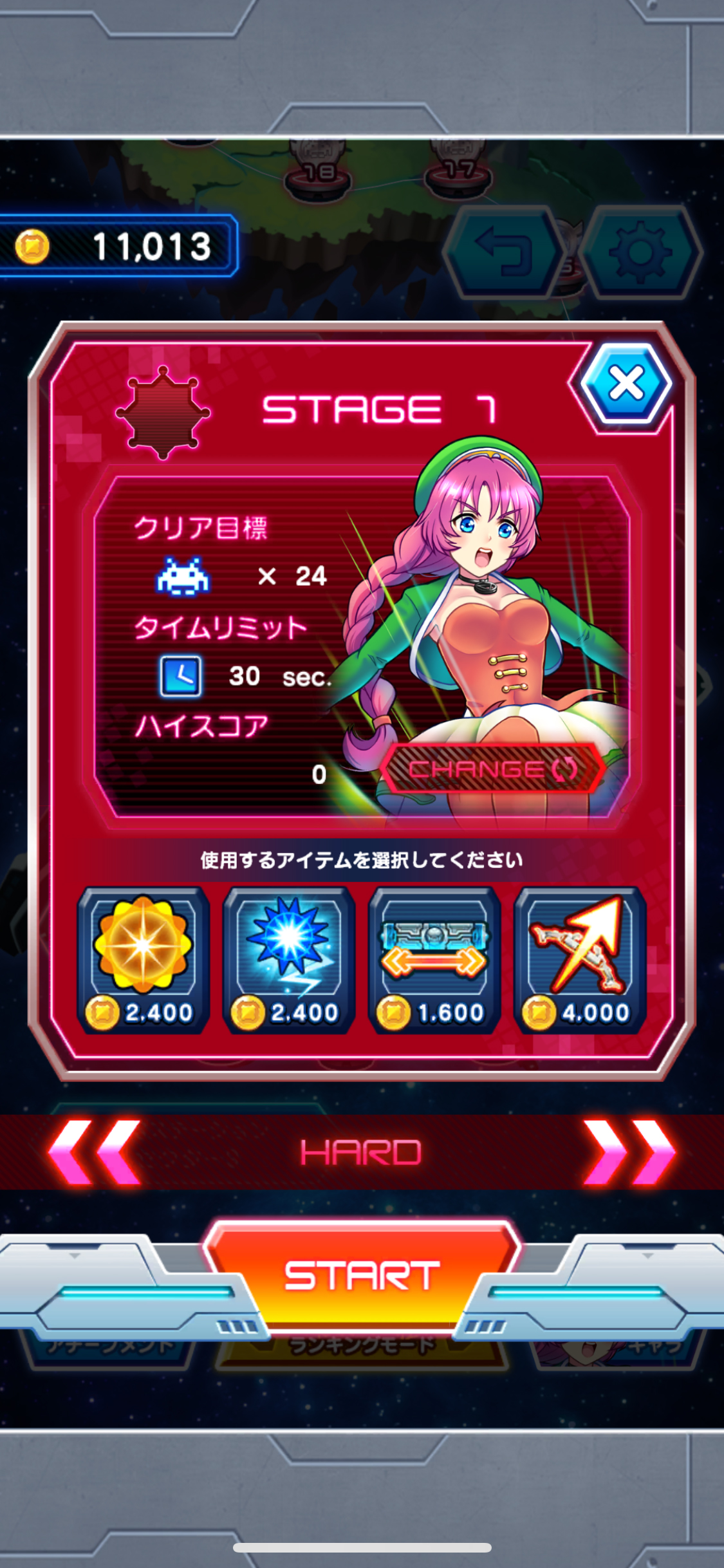Select the blue spark item costing 2,400

(288, 959)
